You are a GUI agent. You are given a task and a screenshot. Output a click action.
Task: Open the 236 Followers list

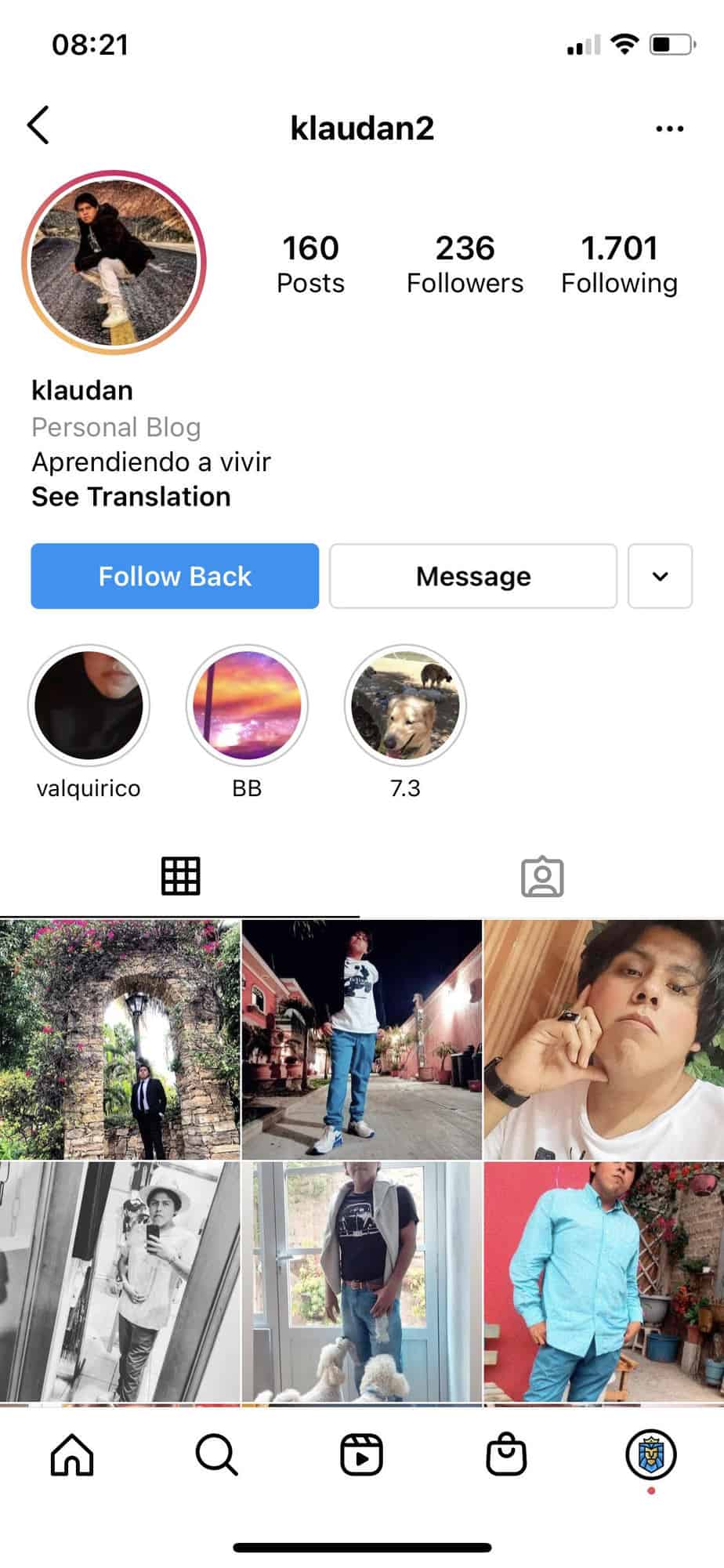click(x=465, y=264)
